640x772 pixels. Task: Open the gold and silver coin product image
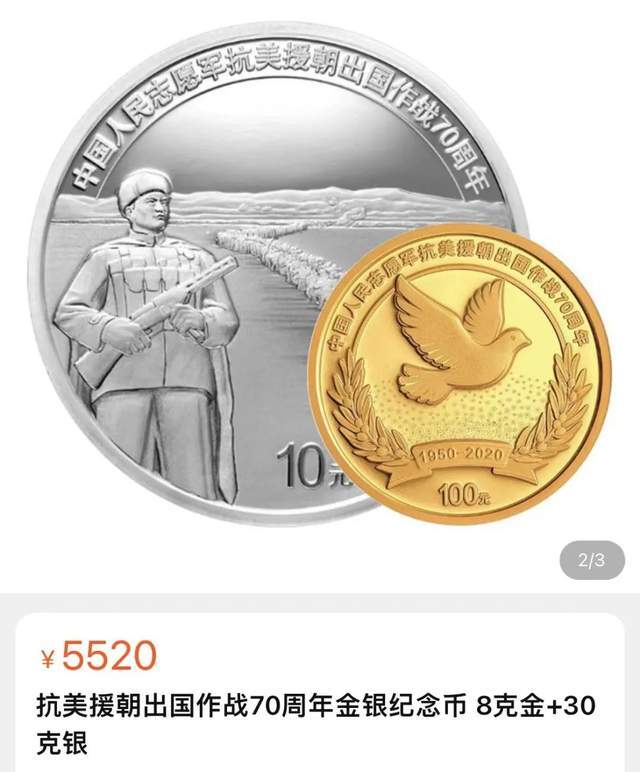click(x=320, y=290)
